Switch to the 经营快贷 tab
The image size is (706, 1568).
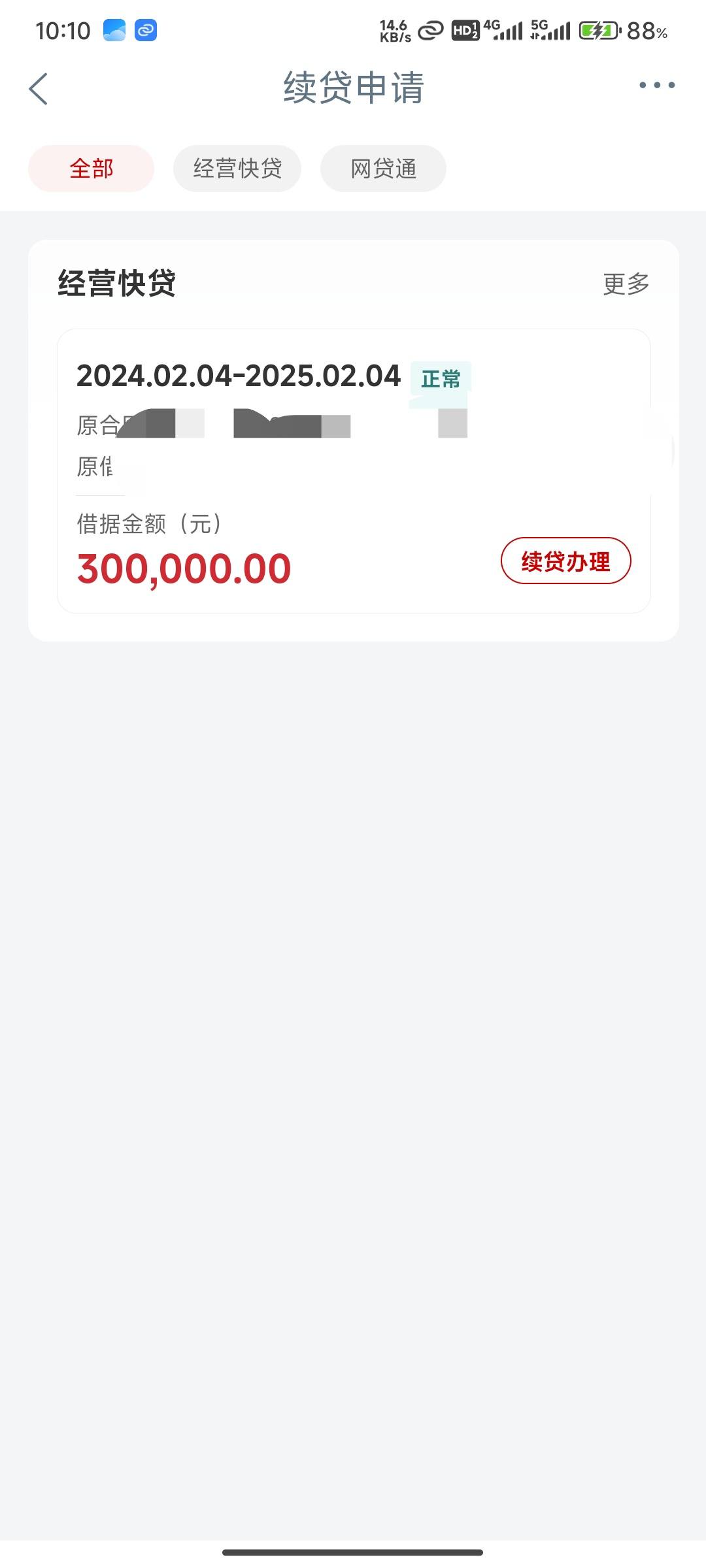237,169
